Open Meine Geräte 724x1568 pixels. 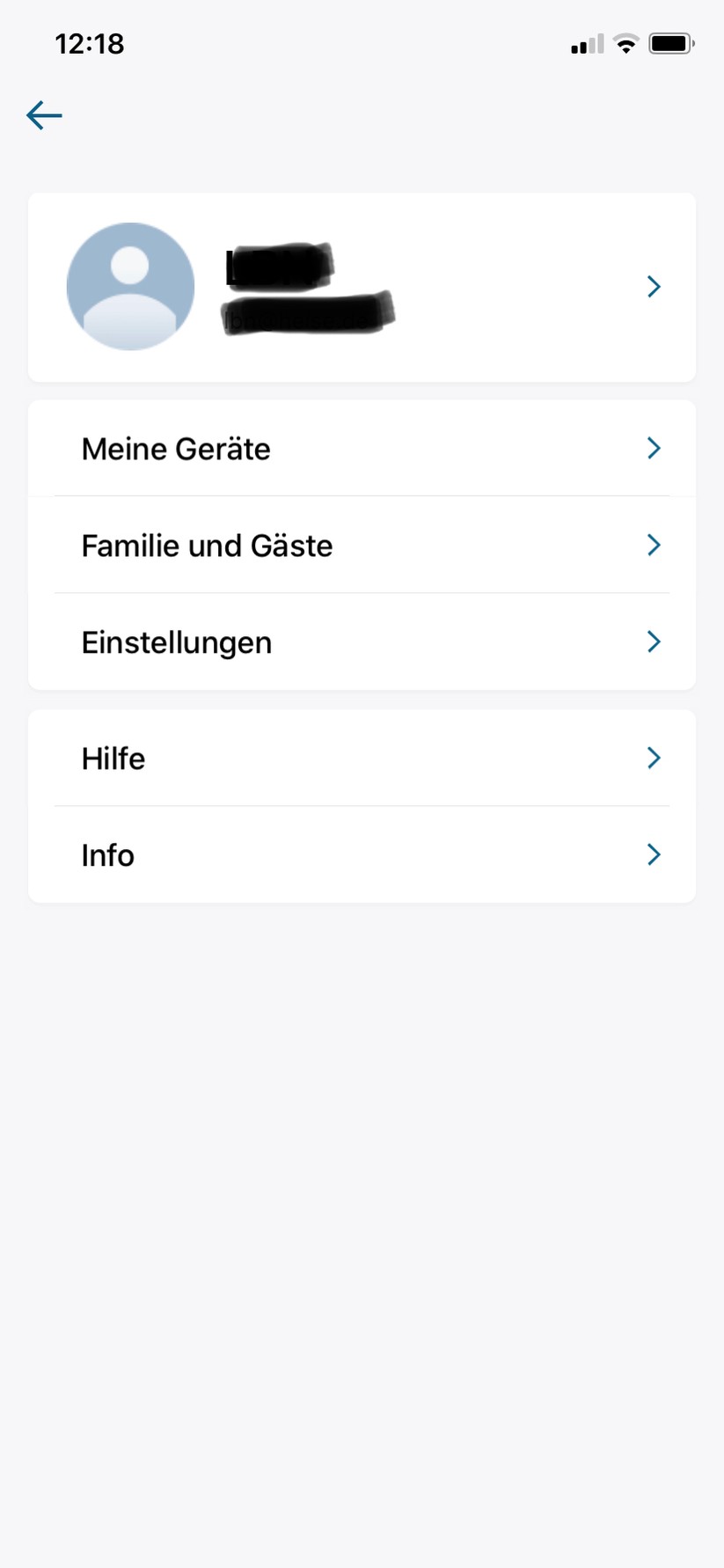362,449
